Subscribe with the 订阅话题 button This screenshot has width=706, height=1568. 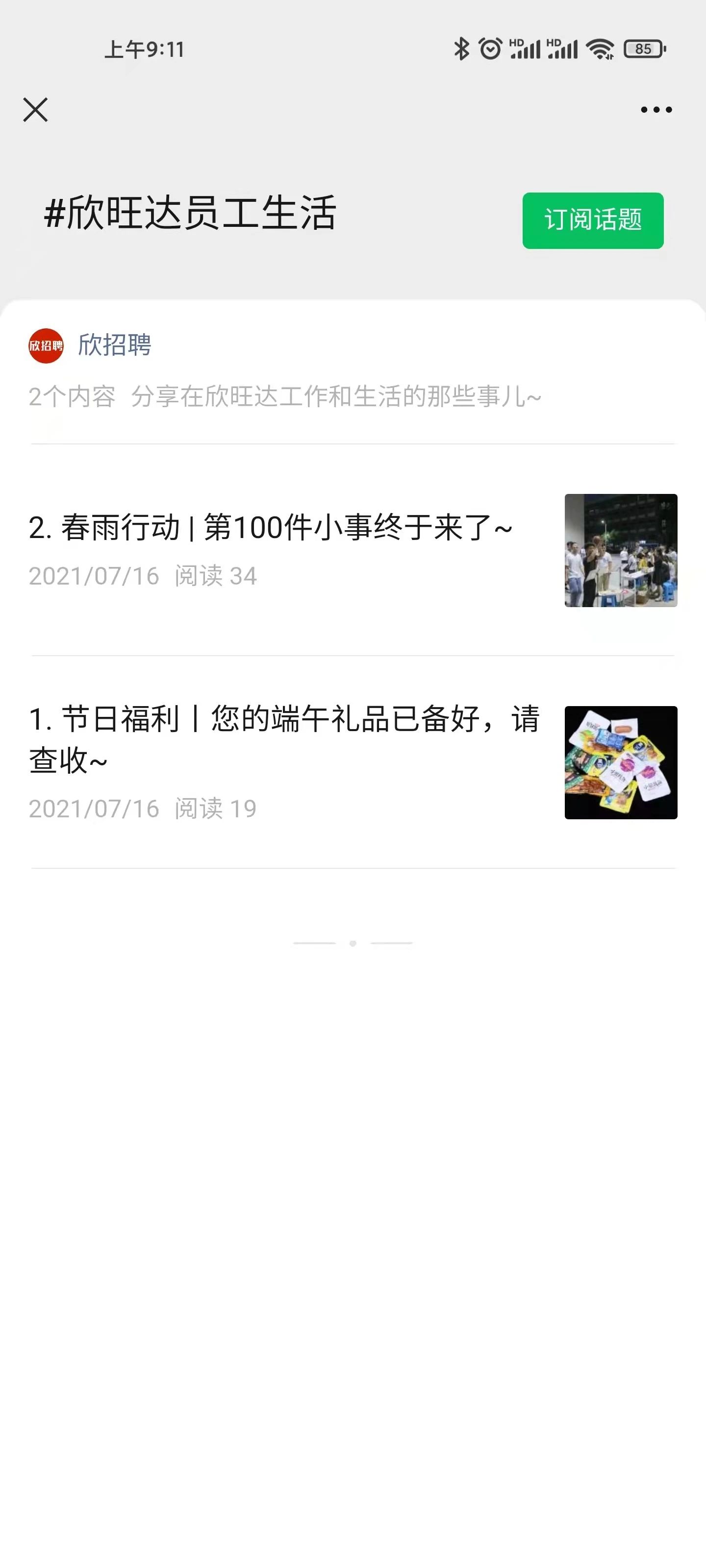[x=593, y=220]
